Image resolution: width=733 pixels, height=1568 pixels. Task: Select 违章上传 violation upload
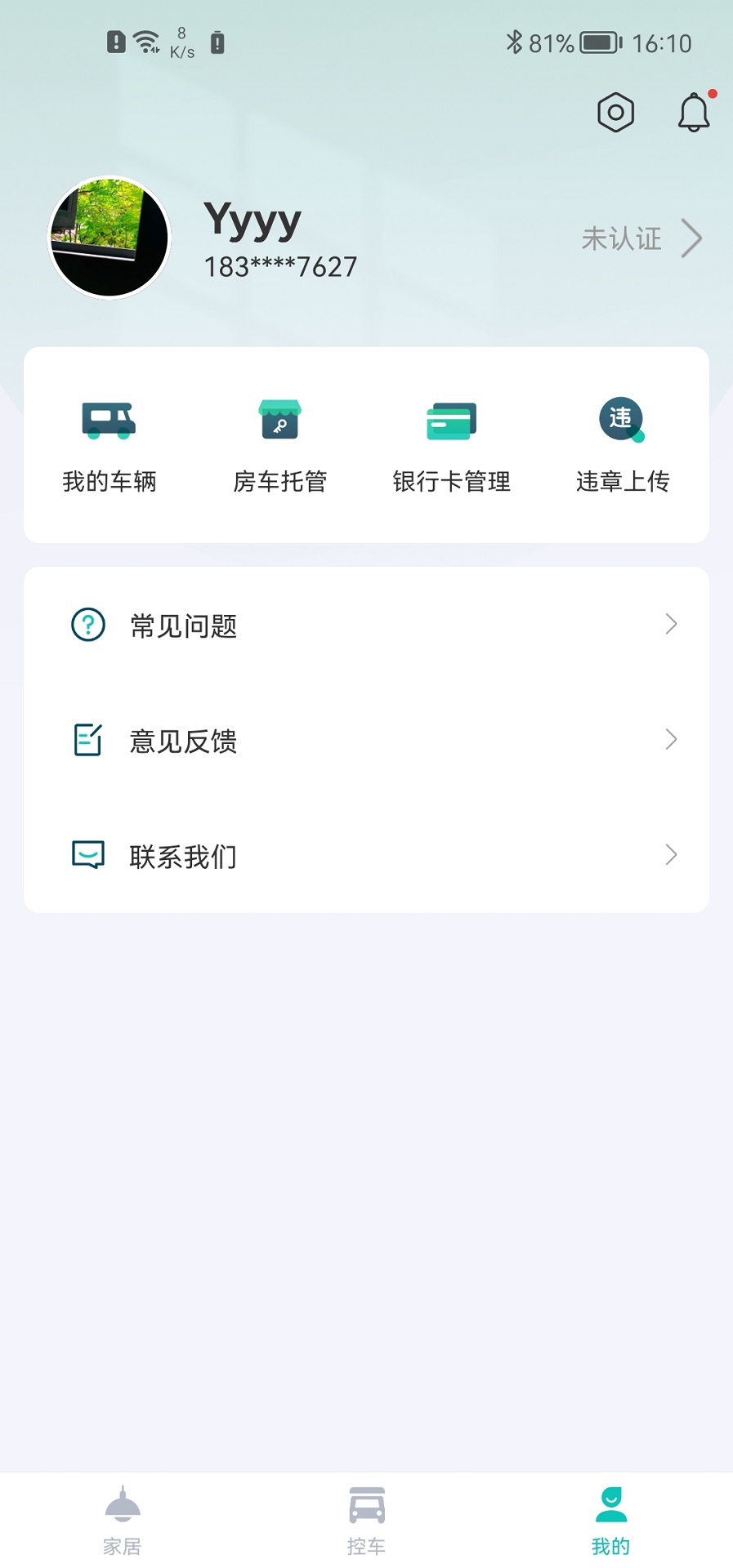622,447
